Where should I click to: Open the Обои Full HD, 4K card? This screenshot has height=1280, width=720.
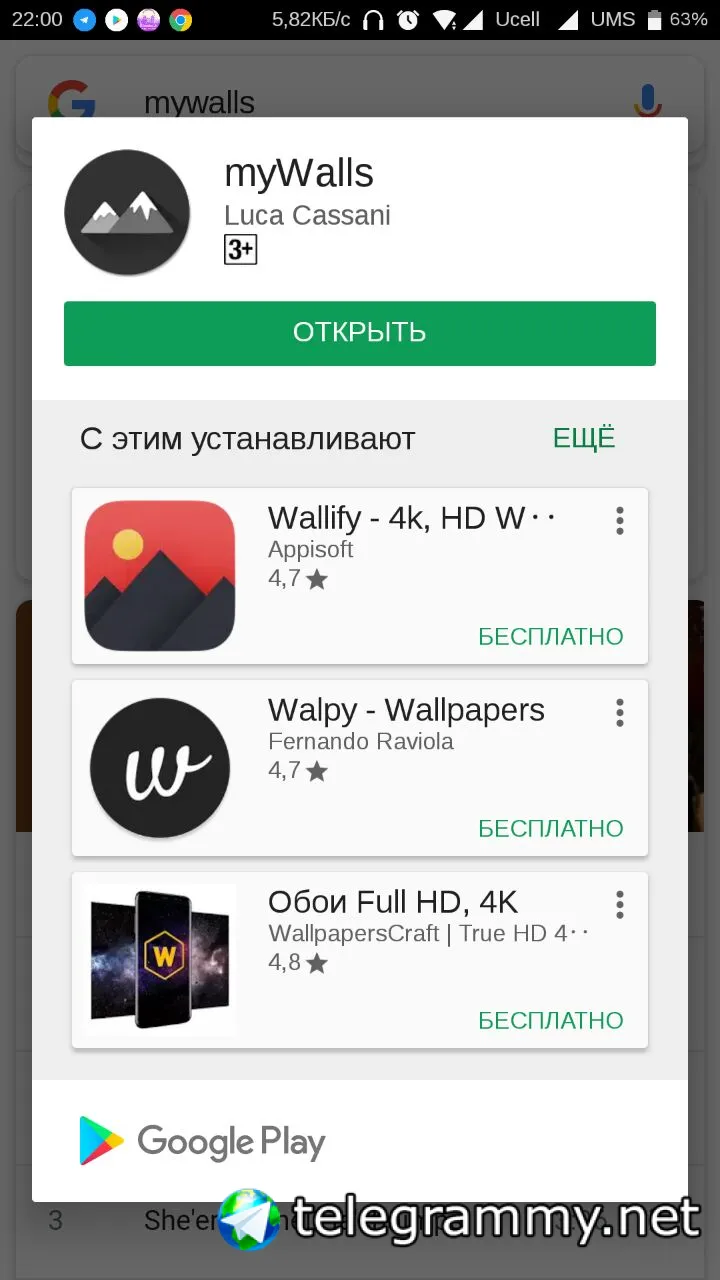coord(360,960)
